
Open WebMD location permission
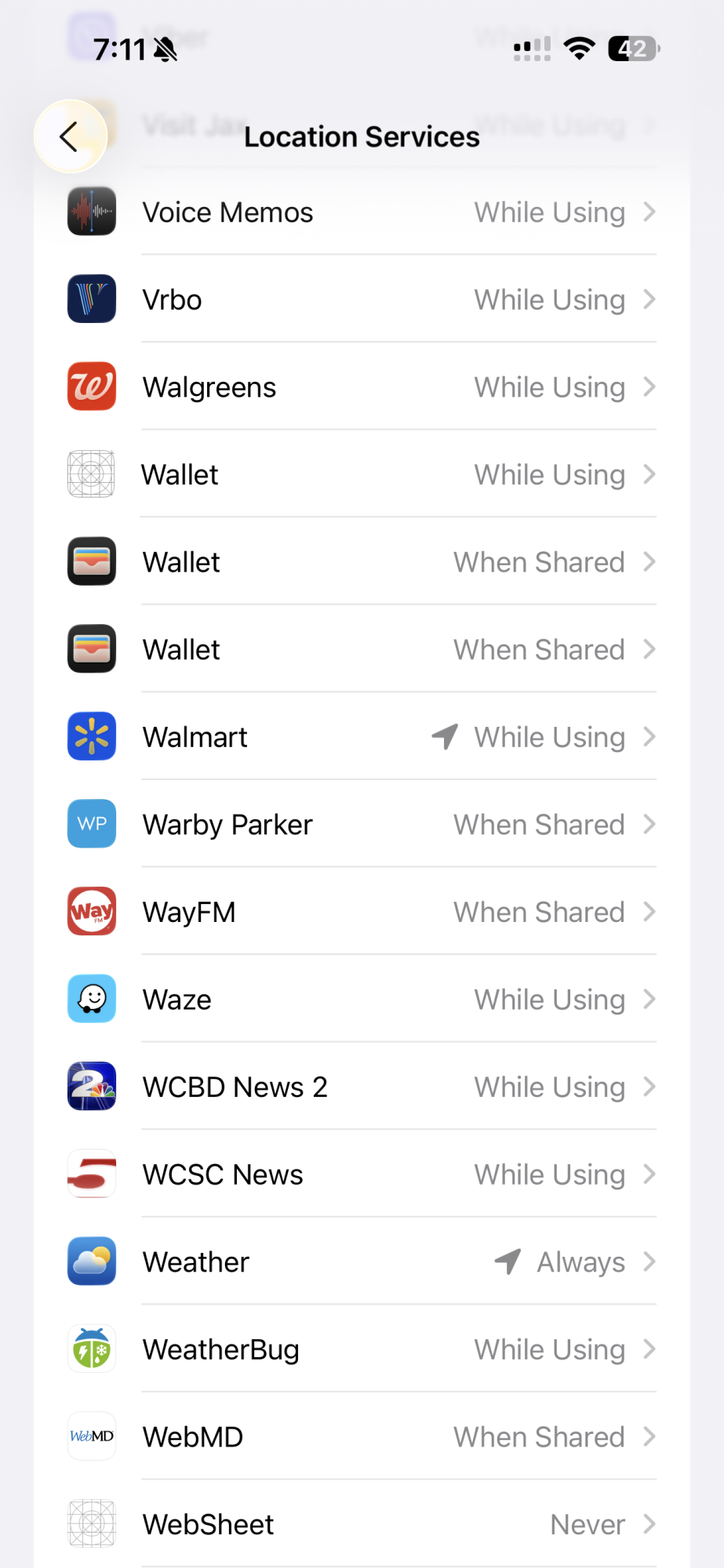(361, 1437)
